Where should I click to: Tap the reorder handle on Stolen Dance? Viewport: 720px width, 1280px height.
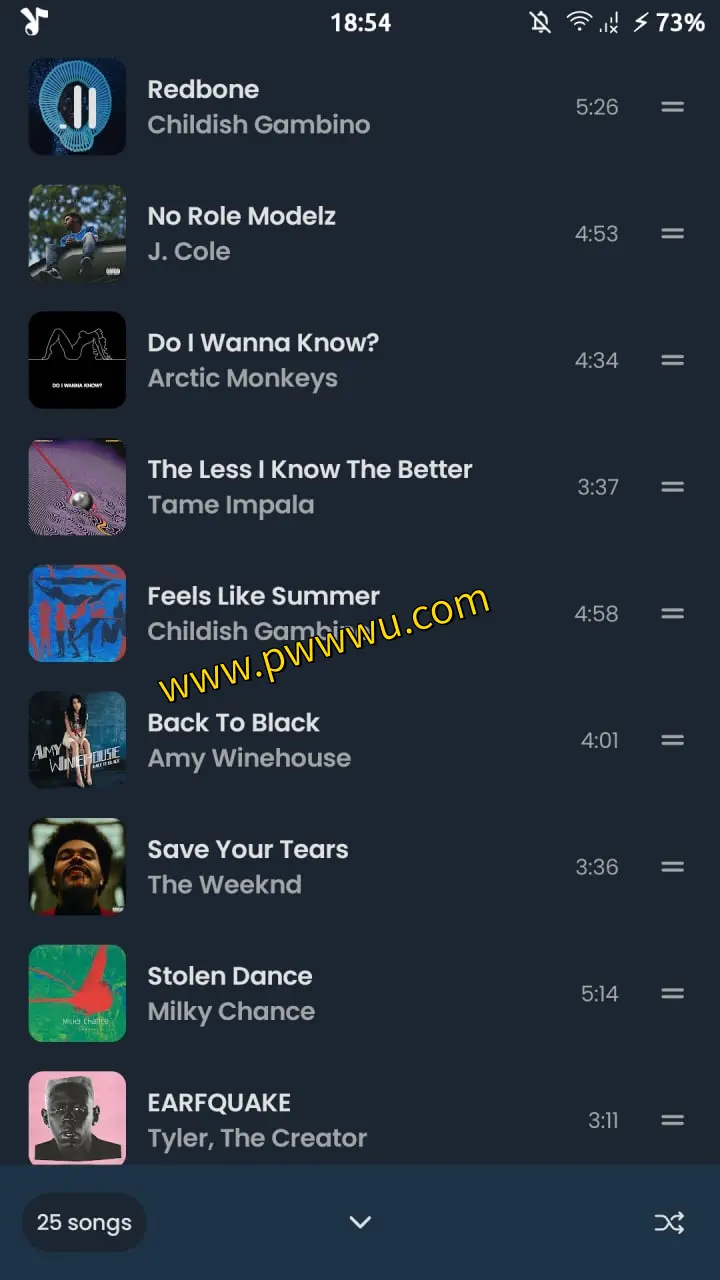[x=672, y=993]
